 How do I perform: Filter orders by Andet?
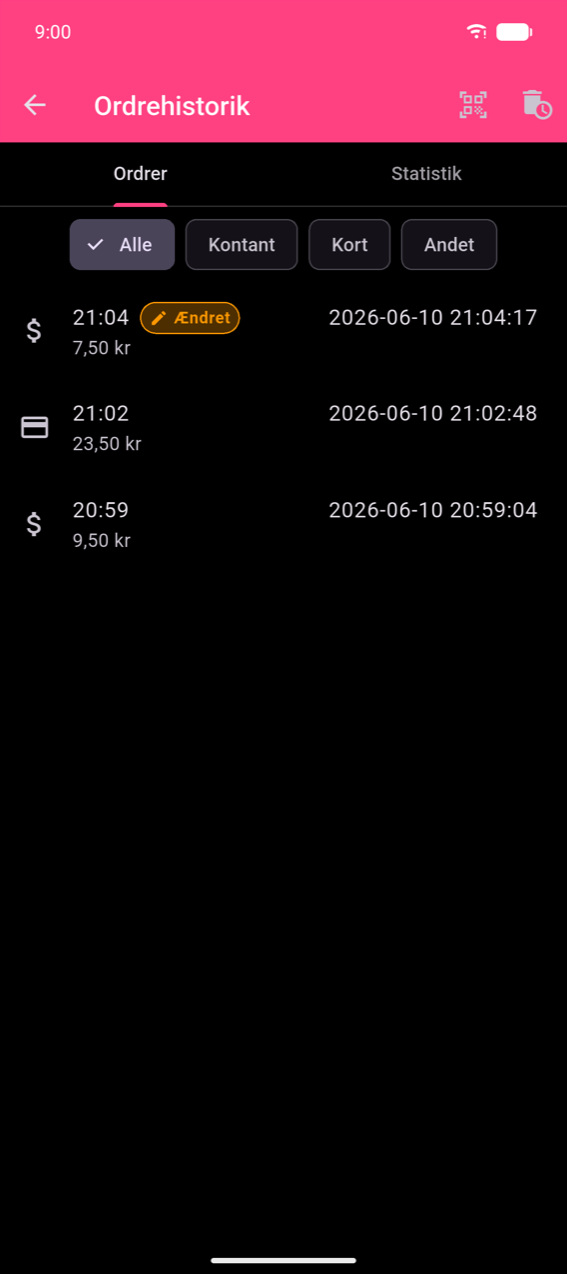449,245
